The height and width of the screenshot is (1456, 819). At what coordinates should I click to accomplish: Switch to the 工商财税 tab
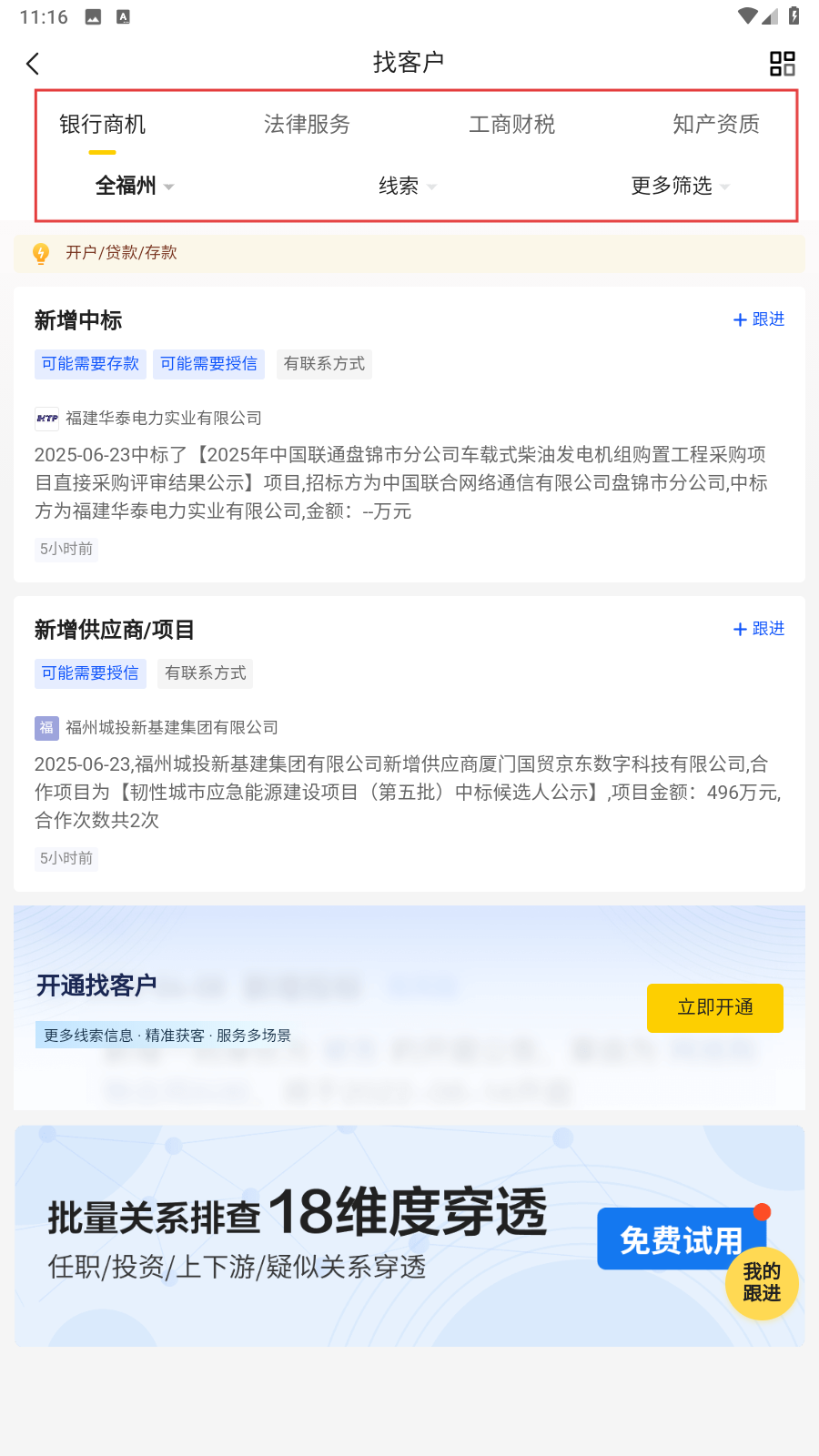pyautogui.click(x=511, y=125)
